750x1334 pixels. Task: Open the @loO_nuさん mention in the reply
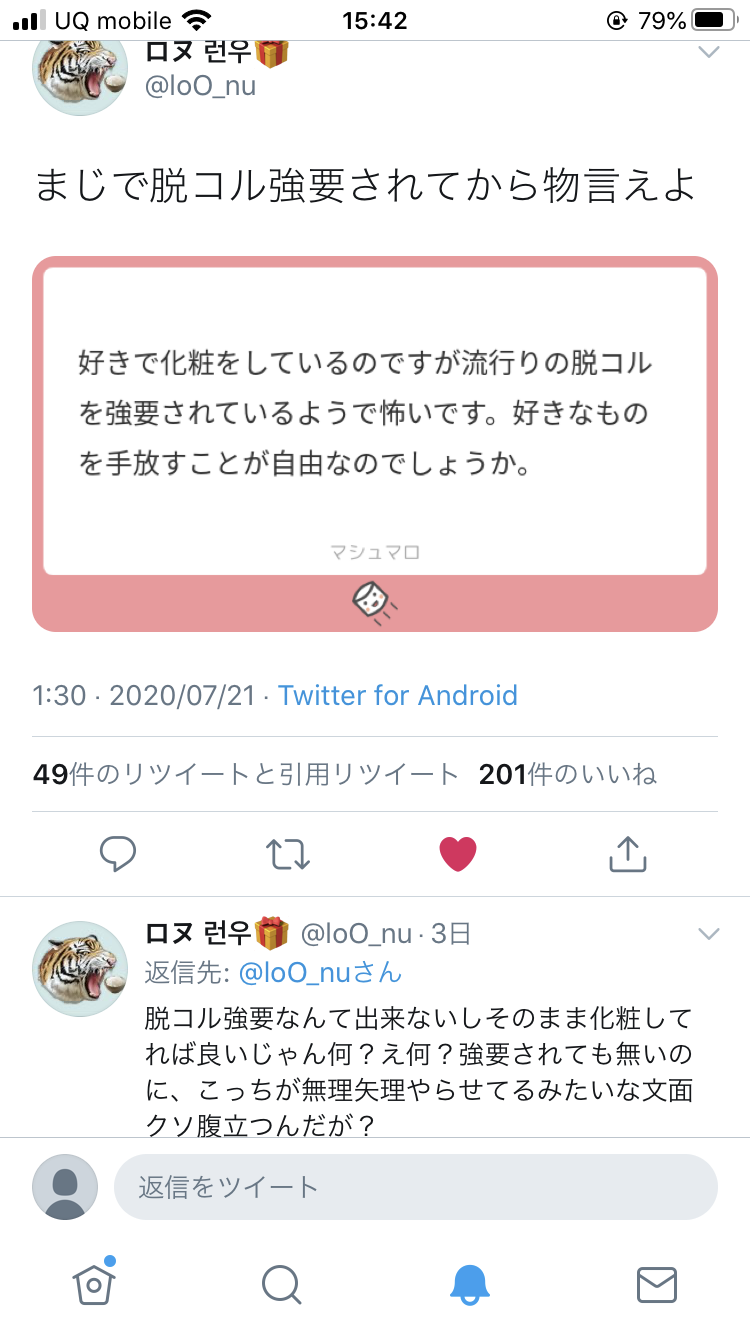click(x=318, y=972)
